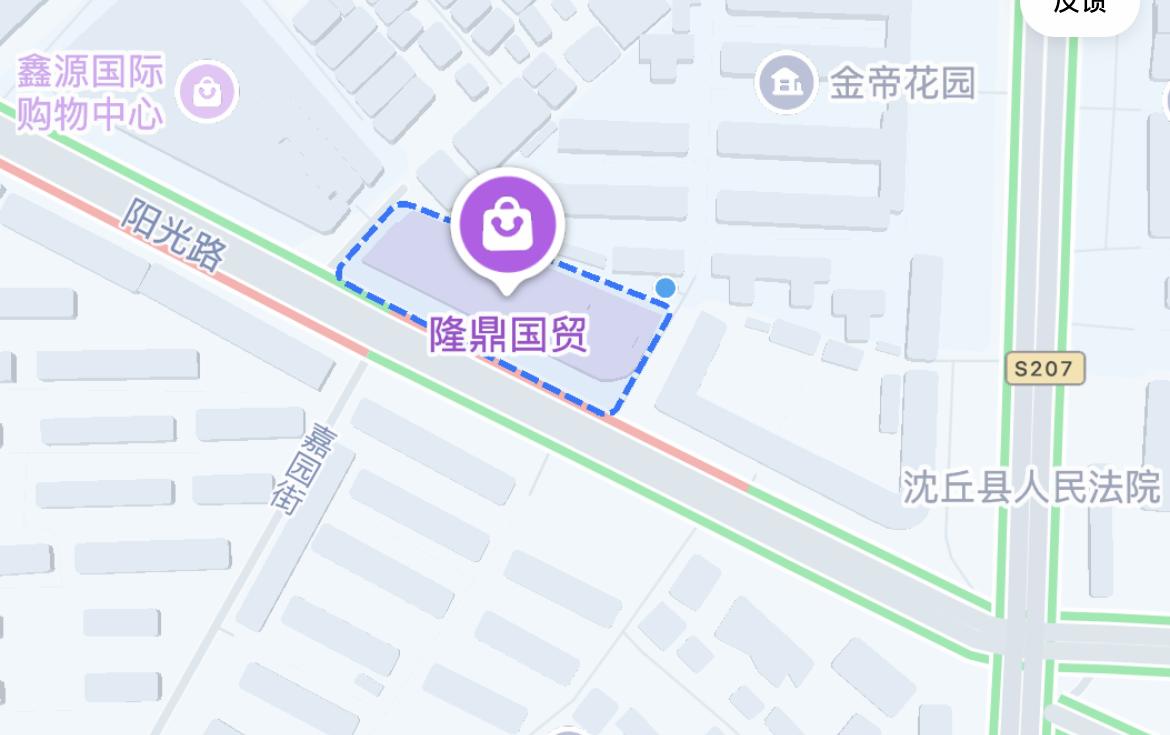Tap the 隆鼎国贸 shopping pin
The height and width of the screenshot is (735, 1170).
click(x=507, y=226)
